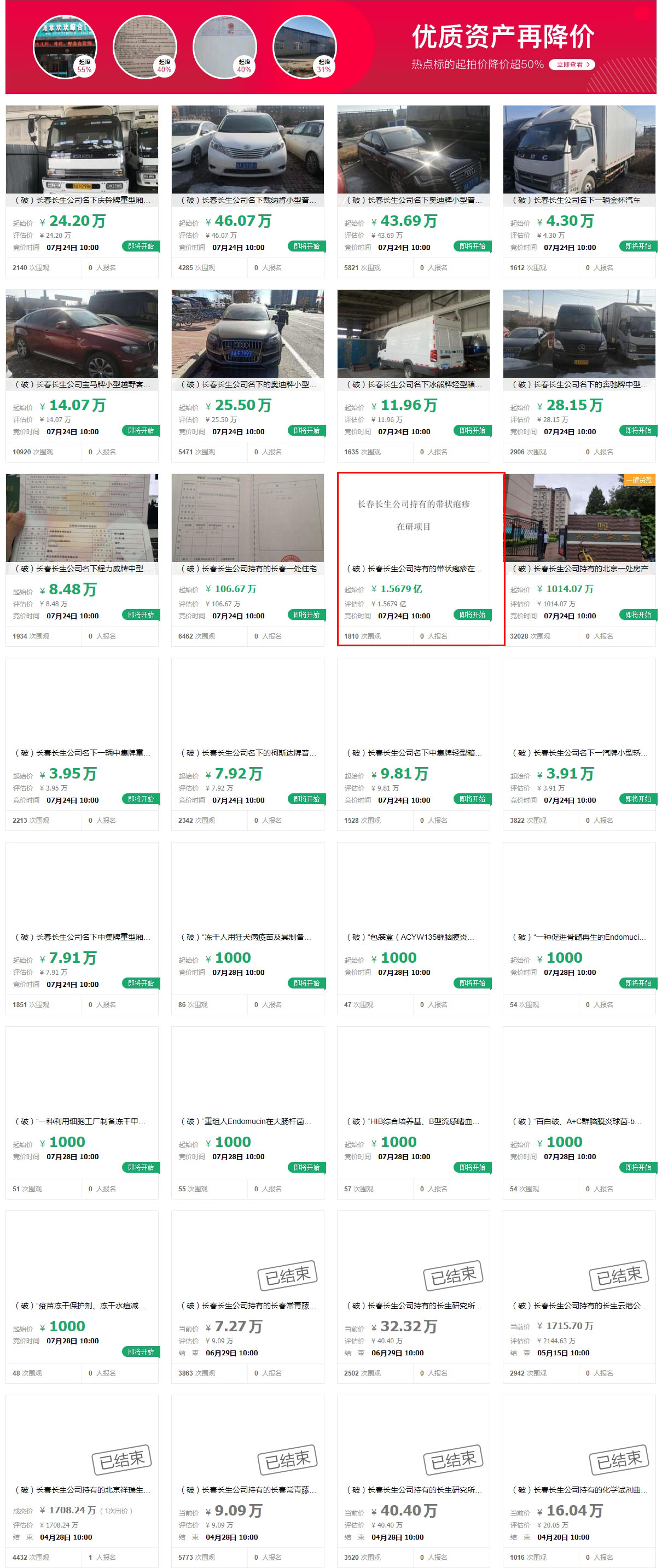The height and width of the screenshot is (1568, 662).
Task: Tap 即将开始 on the 3.91万 一汽牌 listing
Action: pos(637,799)
